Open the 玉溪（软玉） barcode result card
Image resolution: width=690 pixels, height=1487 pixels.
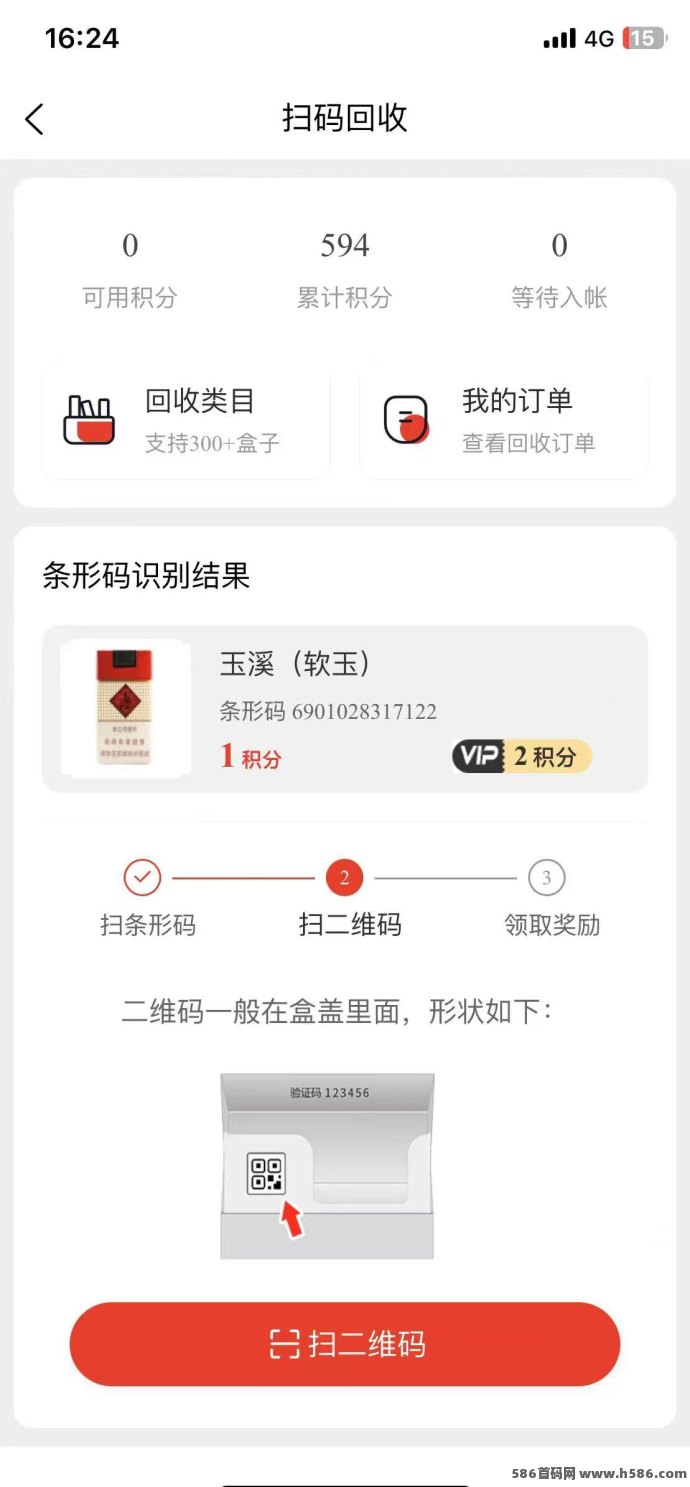(345, 709)
